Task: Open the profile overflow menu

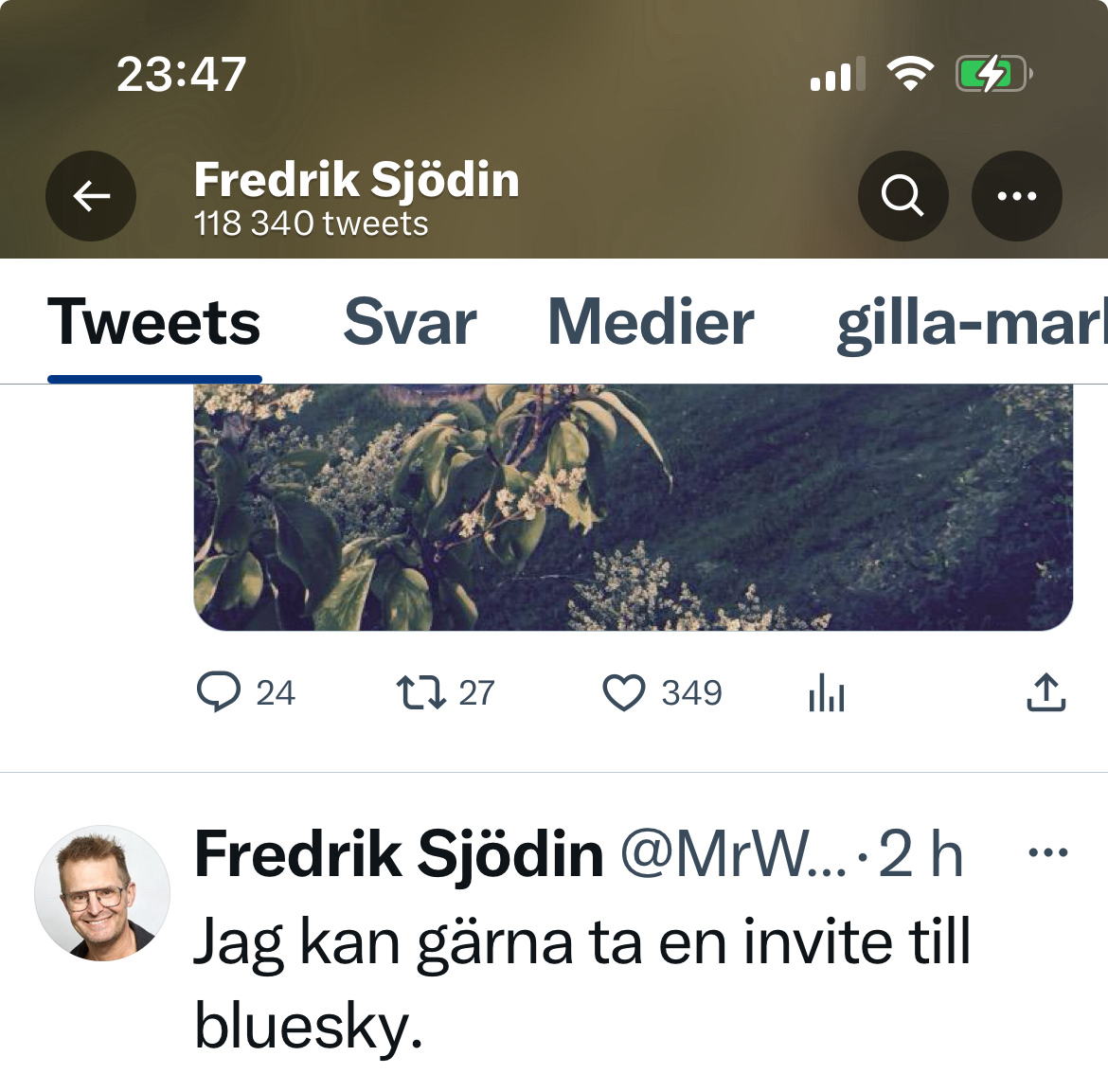Action: 1016,196
